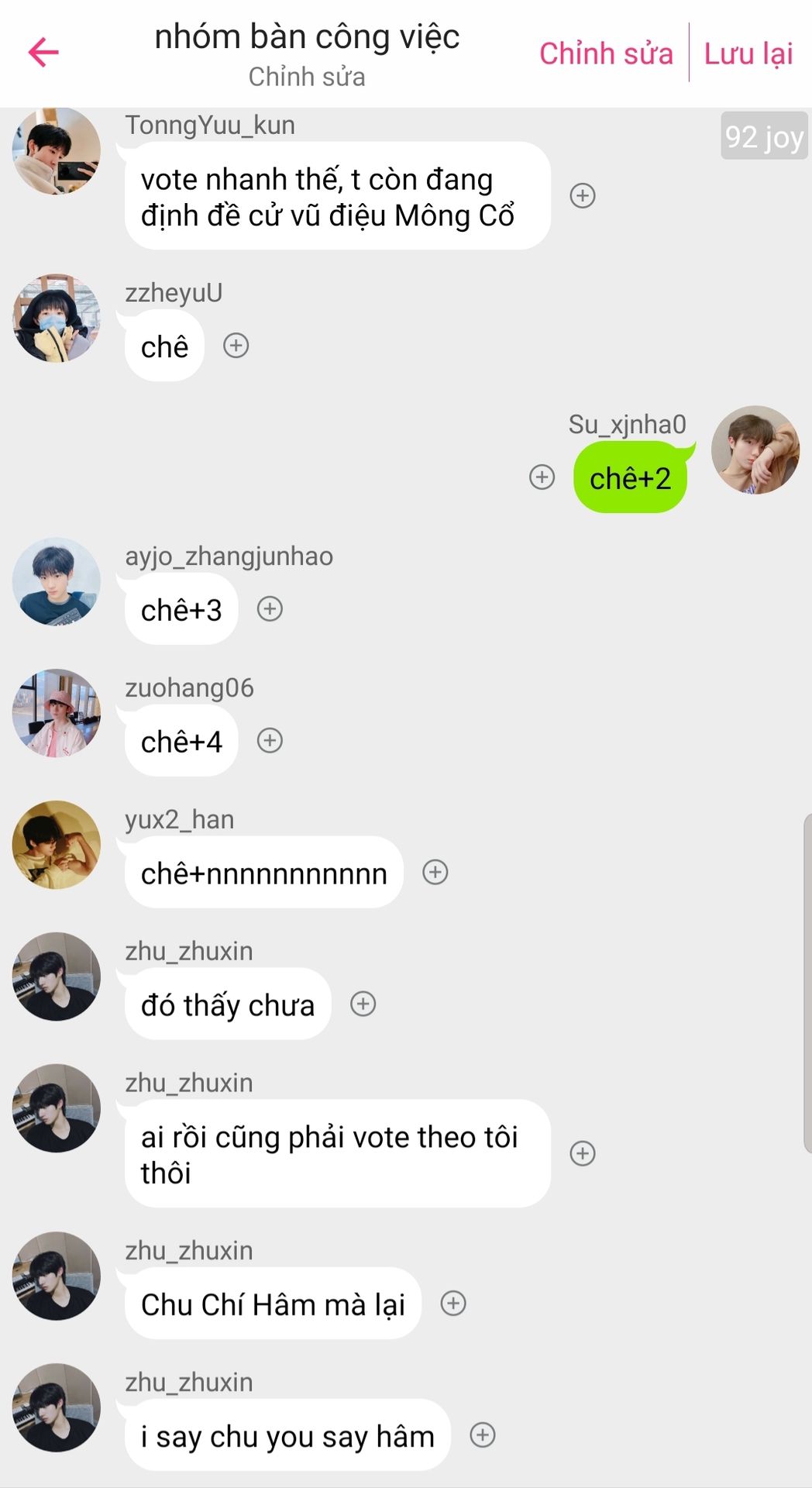Select yux2_han's profile photo
The width and height of the screenshot is (812, 1488).
click(x=57, y=845)
